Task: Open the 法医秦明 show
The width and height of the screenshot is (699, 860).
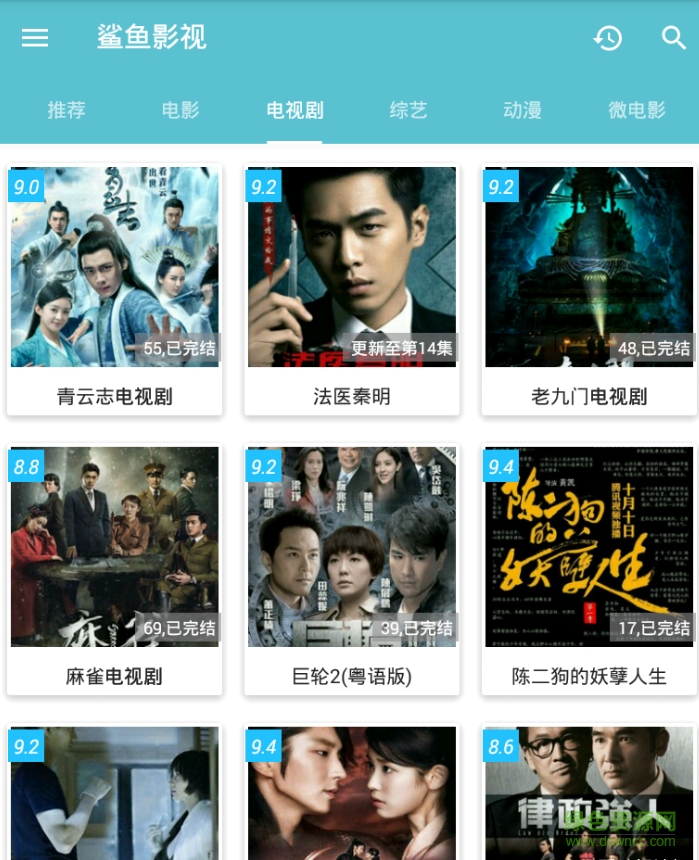Action: [352, 288]
